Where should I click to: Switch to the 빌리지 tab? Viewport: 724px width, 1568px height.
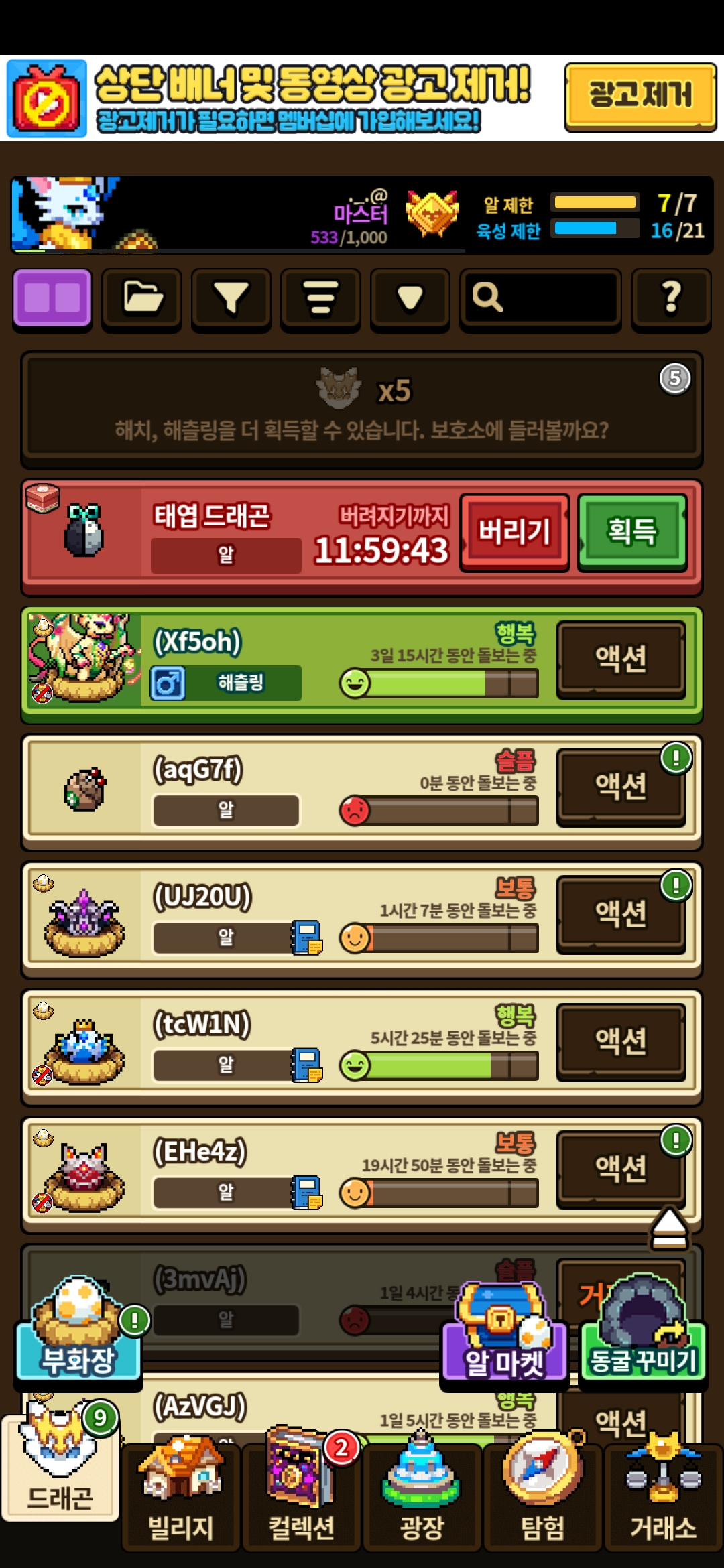pos(181,1501)
